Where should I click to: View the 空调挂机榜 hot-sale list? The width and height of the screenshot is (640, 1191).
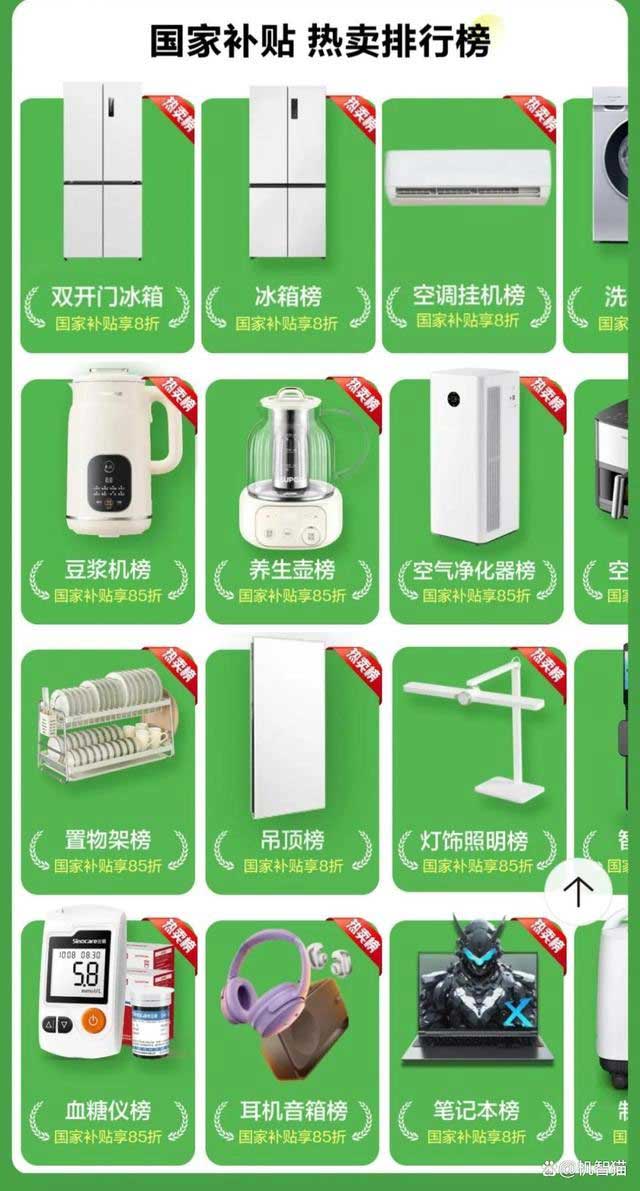[468, 225]
